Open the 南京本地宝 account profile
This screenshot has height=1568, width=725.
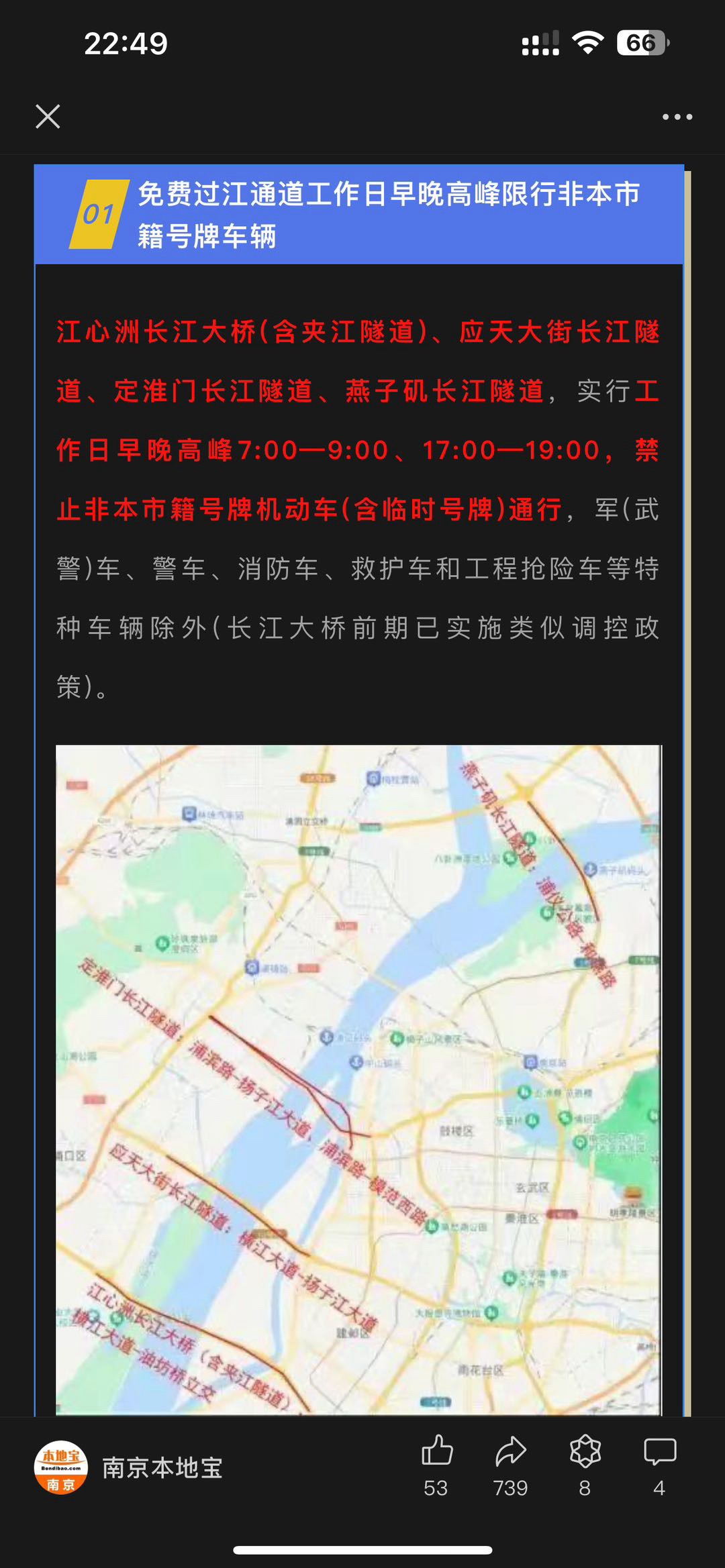[x=128, y=1468]
